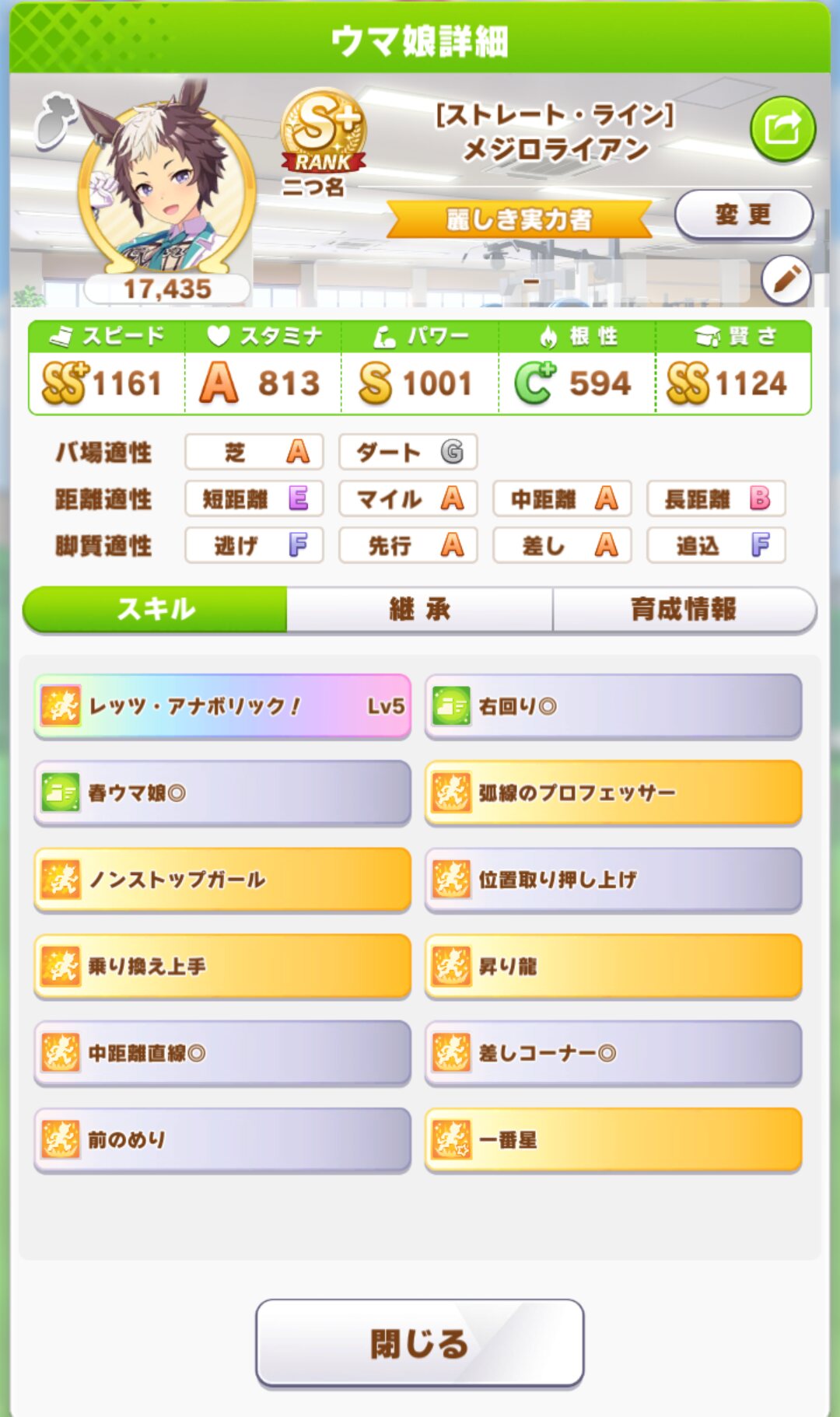Switch to the 育成情報 tab
Screen dimensions: 840x1417
click(684, 609)
